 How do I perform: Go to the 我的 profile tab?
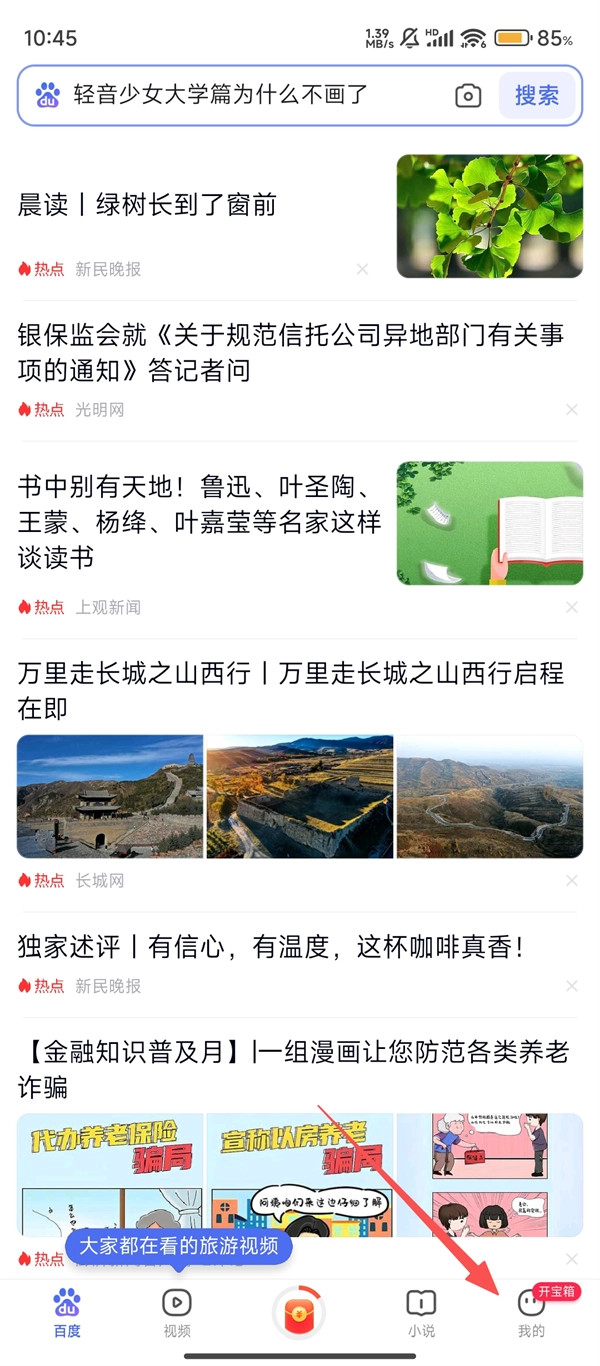(x=531, y=1312)
